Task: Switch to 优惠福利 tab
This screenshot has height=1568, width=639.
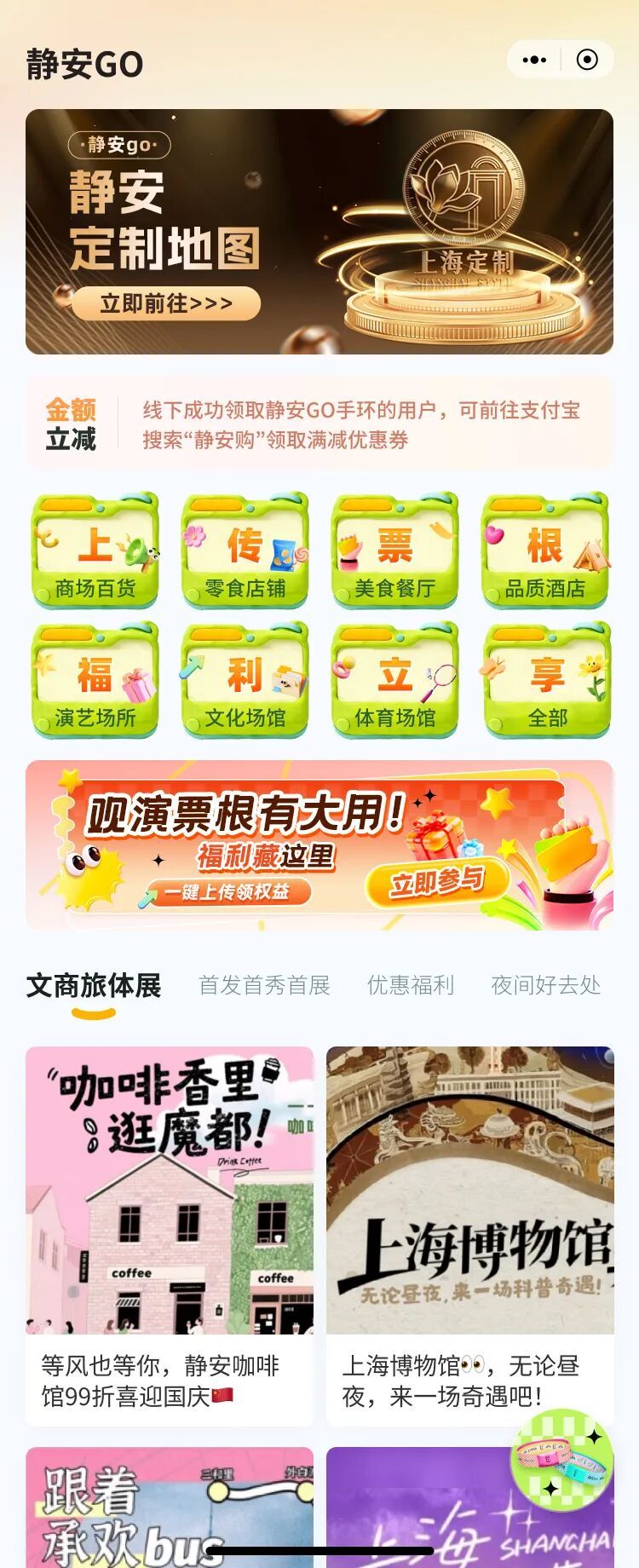Action: tap(410, 985)
